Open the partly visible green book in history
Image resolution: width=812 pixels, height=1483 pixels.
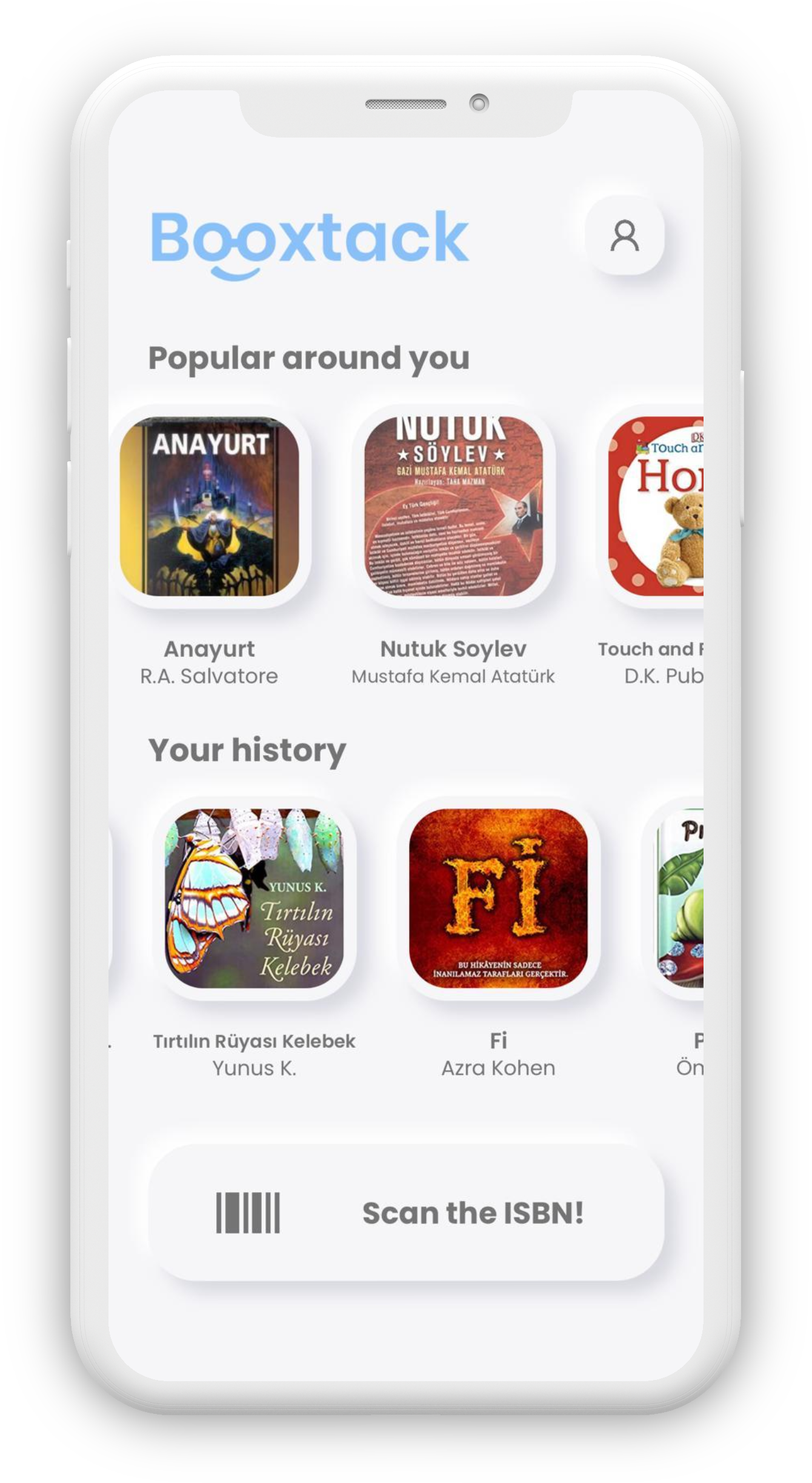[x=681, y=899]
